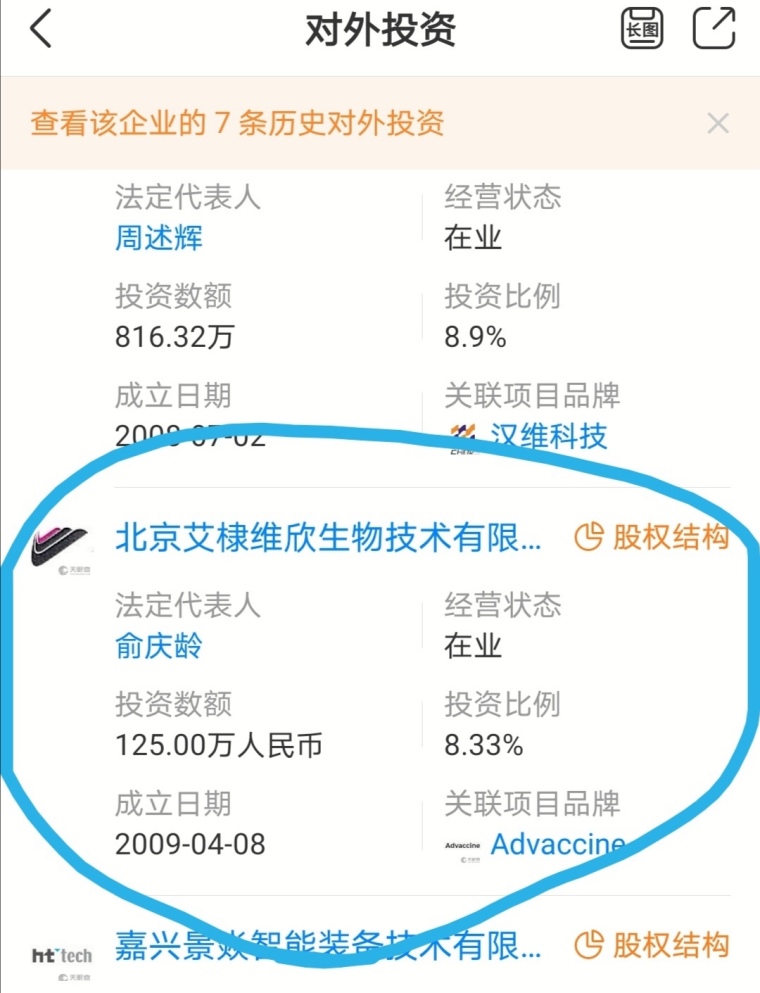Image resolution: width=760 pixels, height=993 pixels.
Task: Open the 嘉兴景焱智能装备技术 company entry
Action: coord(329,944)
